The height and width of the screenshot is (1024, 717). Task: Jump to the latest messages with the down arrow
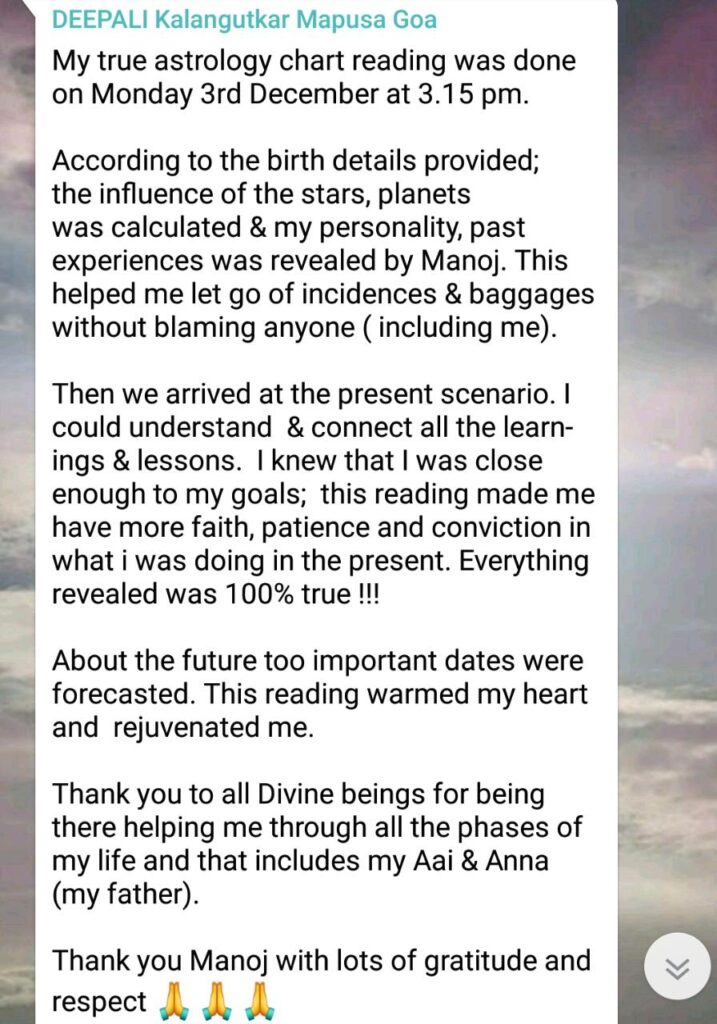click(x=677, y=967)
